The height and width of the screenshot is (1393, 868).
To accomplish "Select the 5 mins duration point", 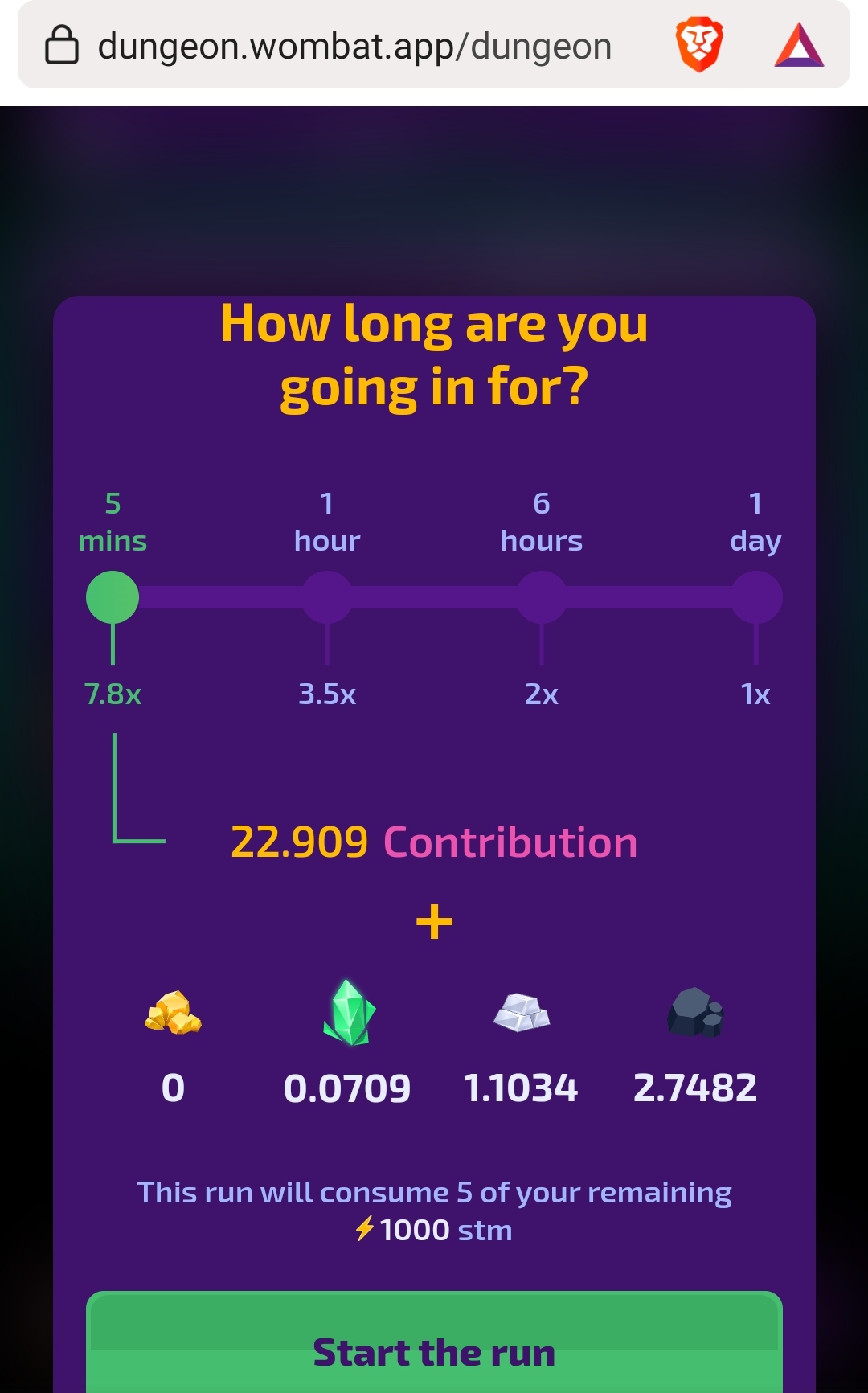I will click(113, 597).
